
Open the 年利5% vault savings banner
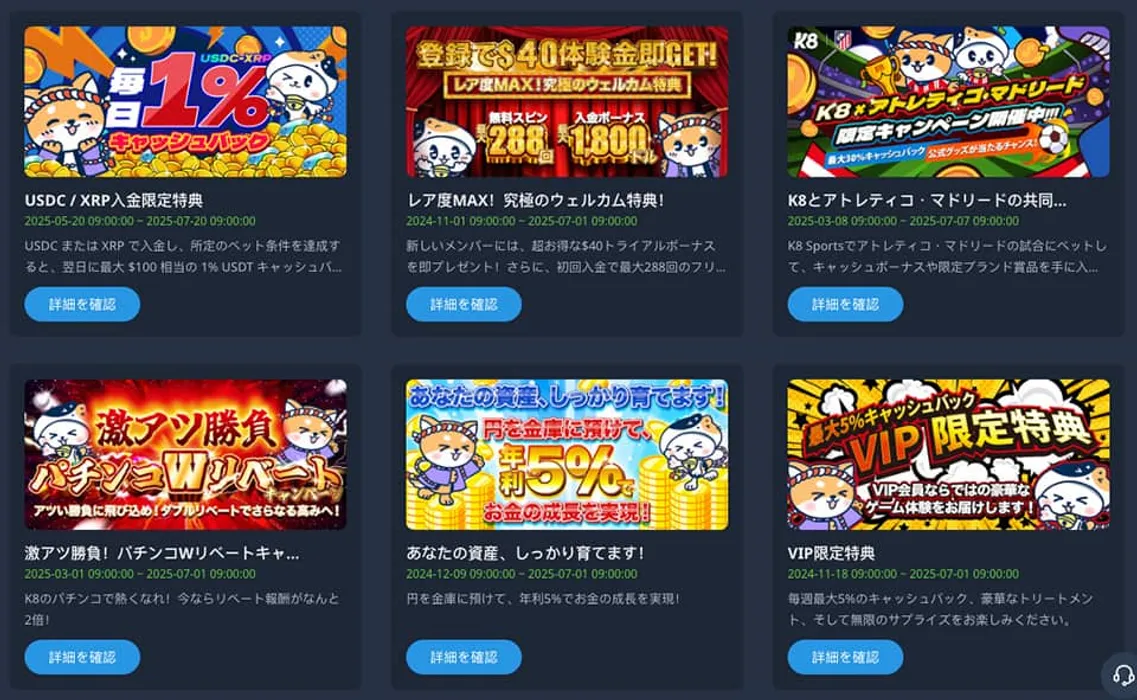567,454
